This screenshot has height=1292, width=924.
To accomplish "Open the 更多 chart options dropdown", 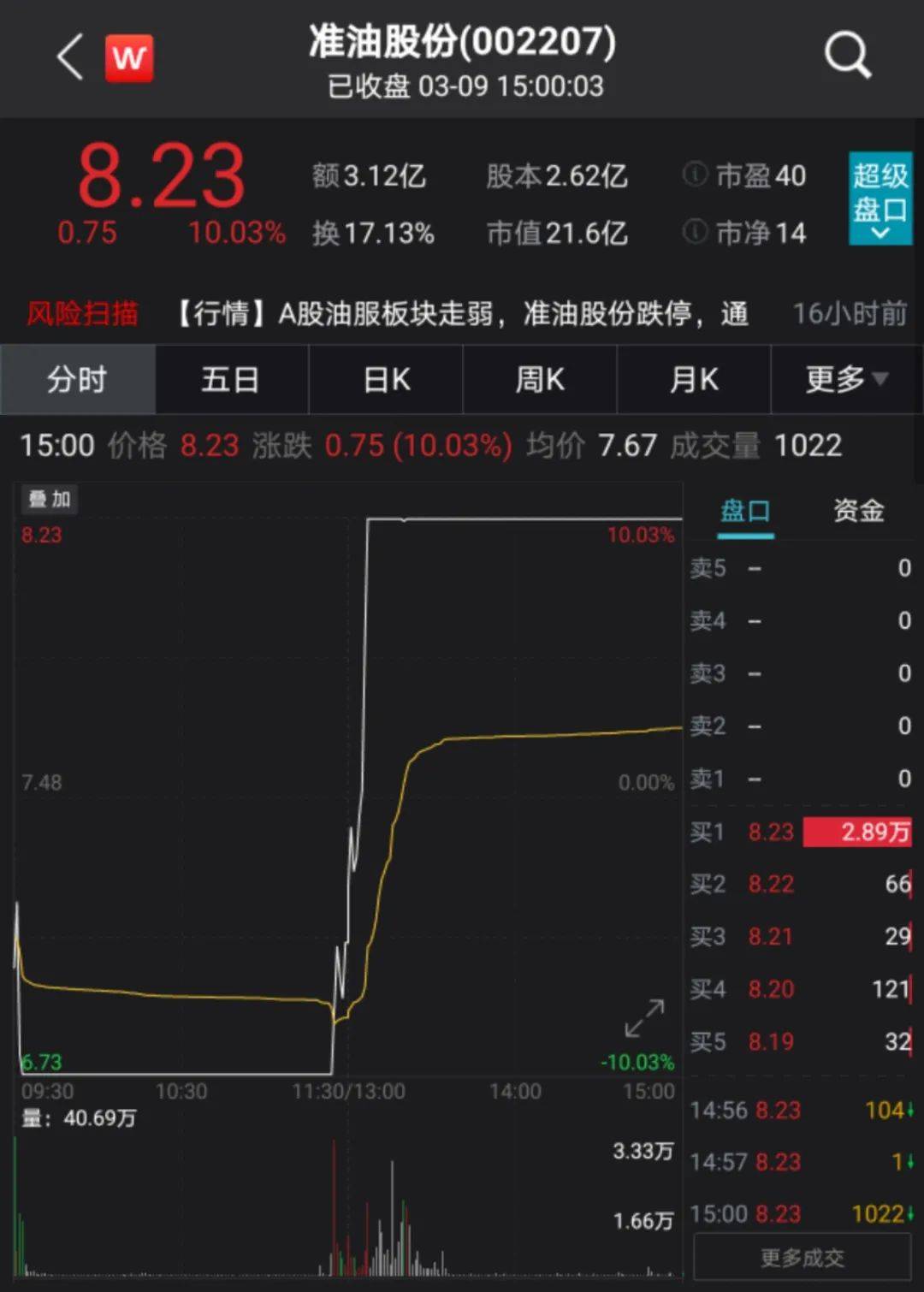I will point(846,379).
